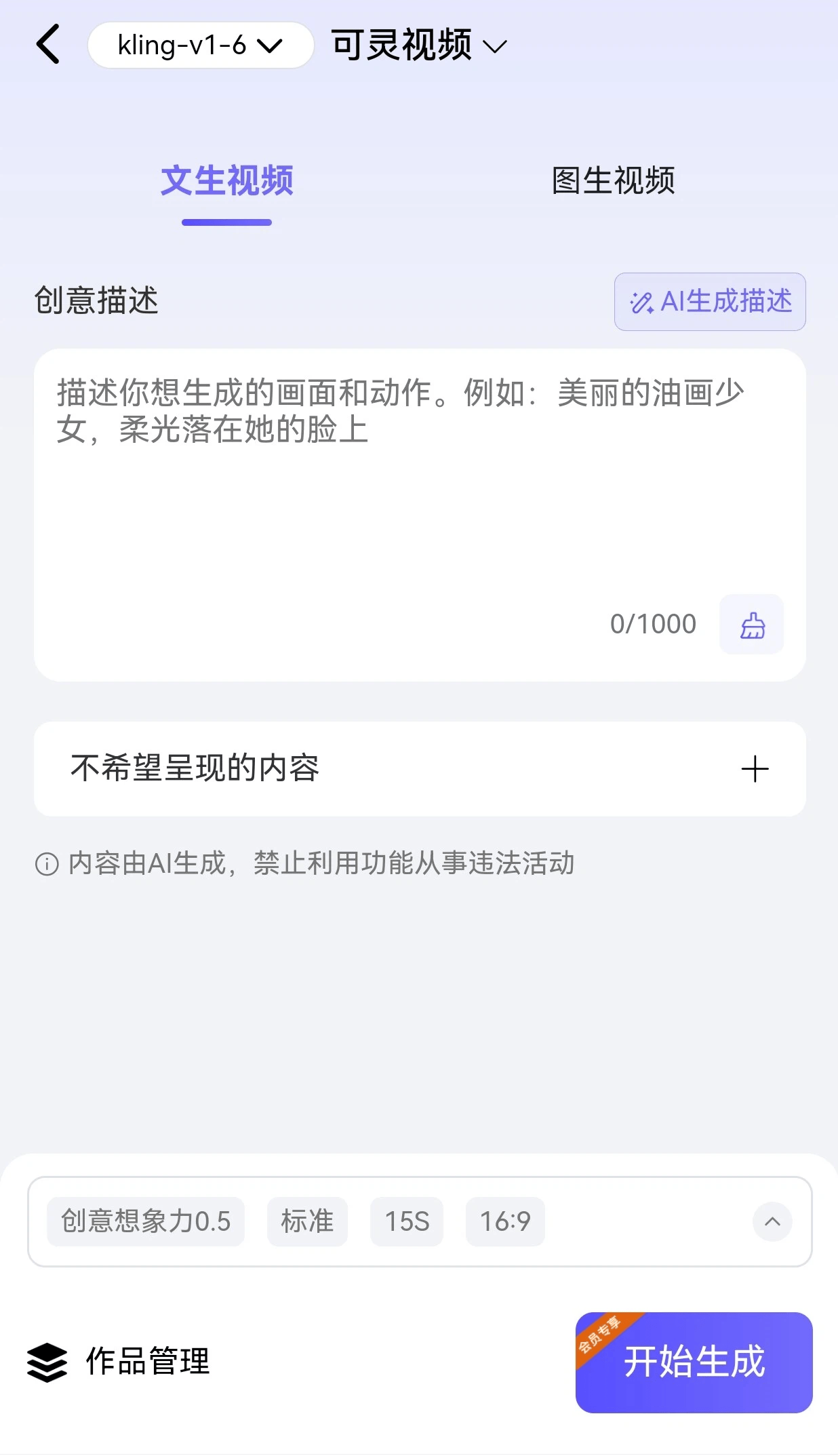This screenshot has height=1456, width=838.
Task: Open the 可灵视频 dropdown menu
Action: (419, 45)
